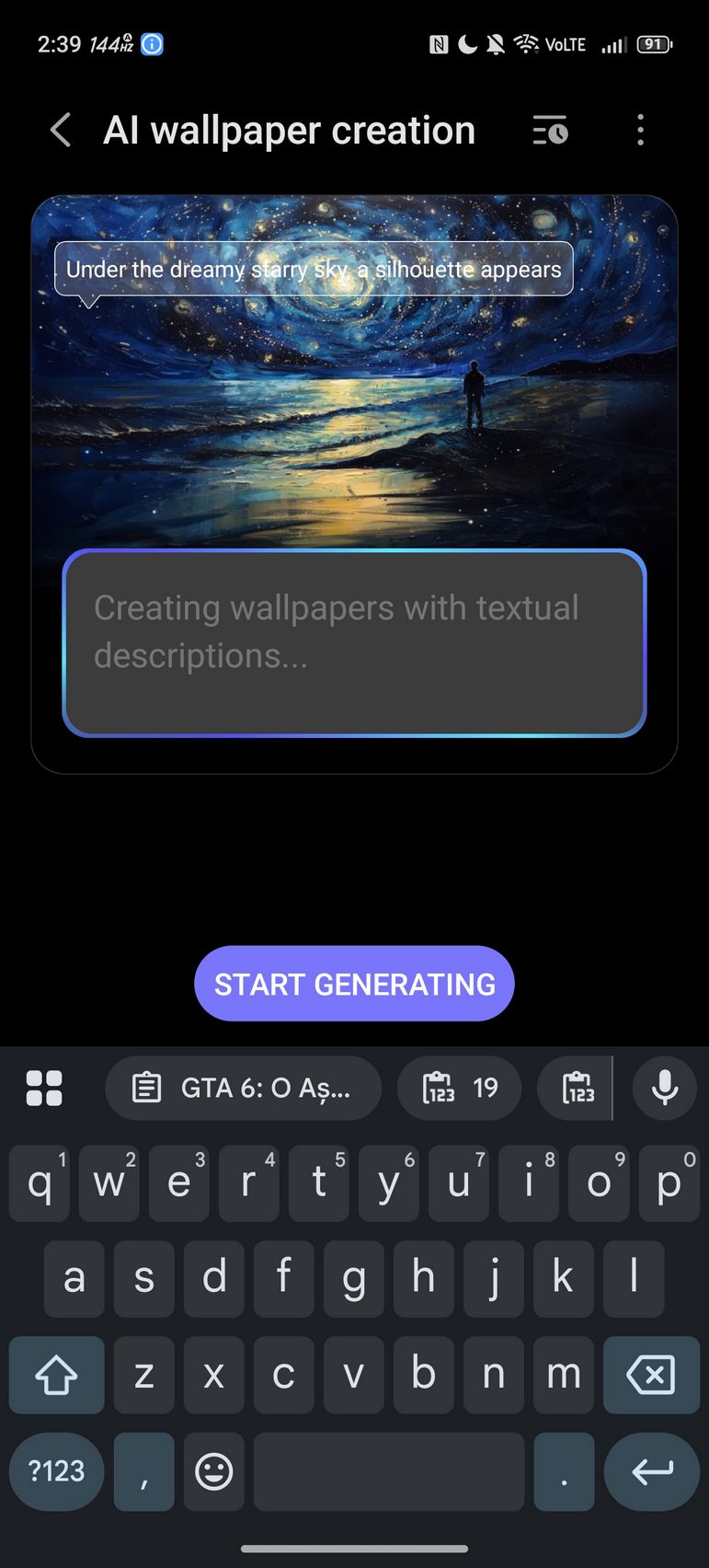Open the keyboard's four-square tools menu

point(44,1088)
